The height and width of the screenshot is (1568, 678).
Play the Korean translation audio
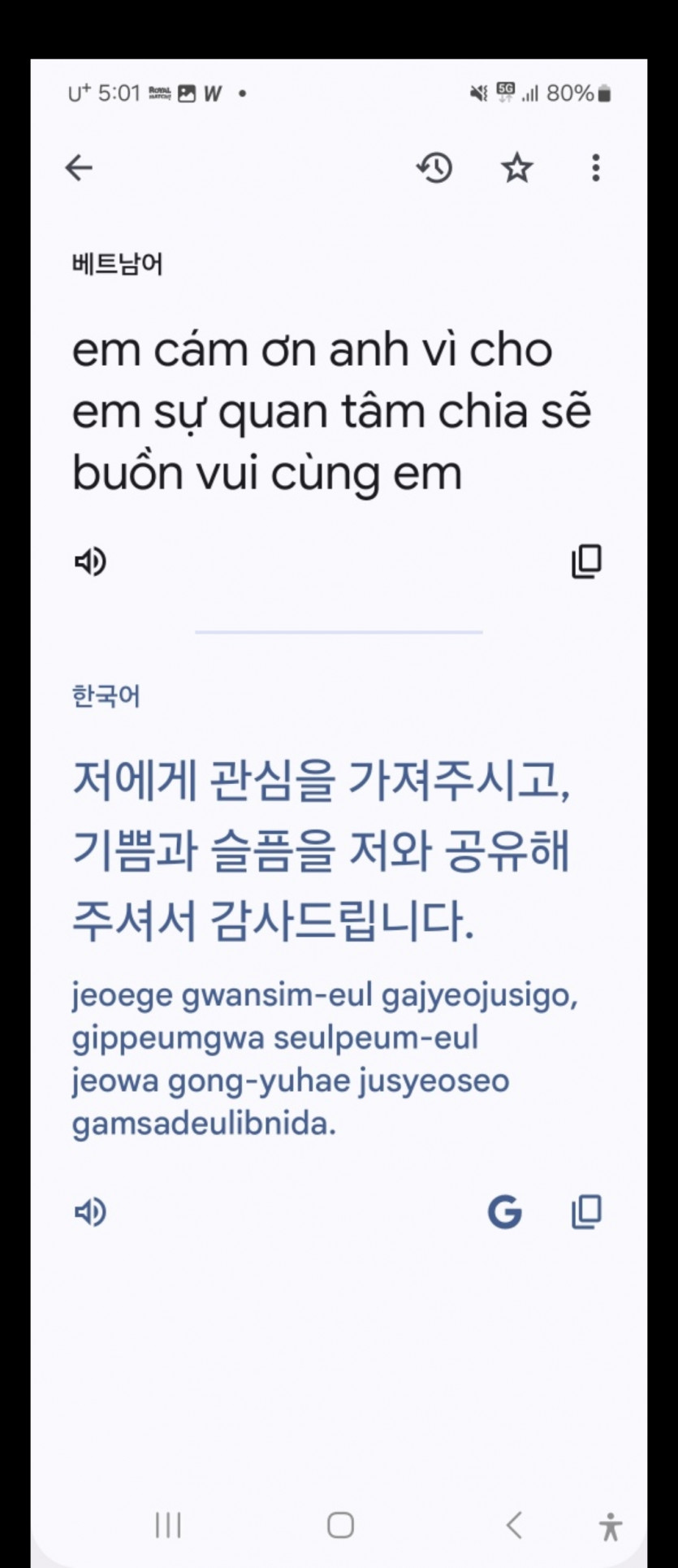click(90, 1212)
